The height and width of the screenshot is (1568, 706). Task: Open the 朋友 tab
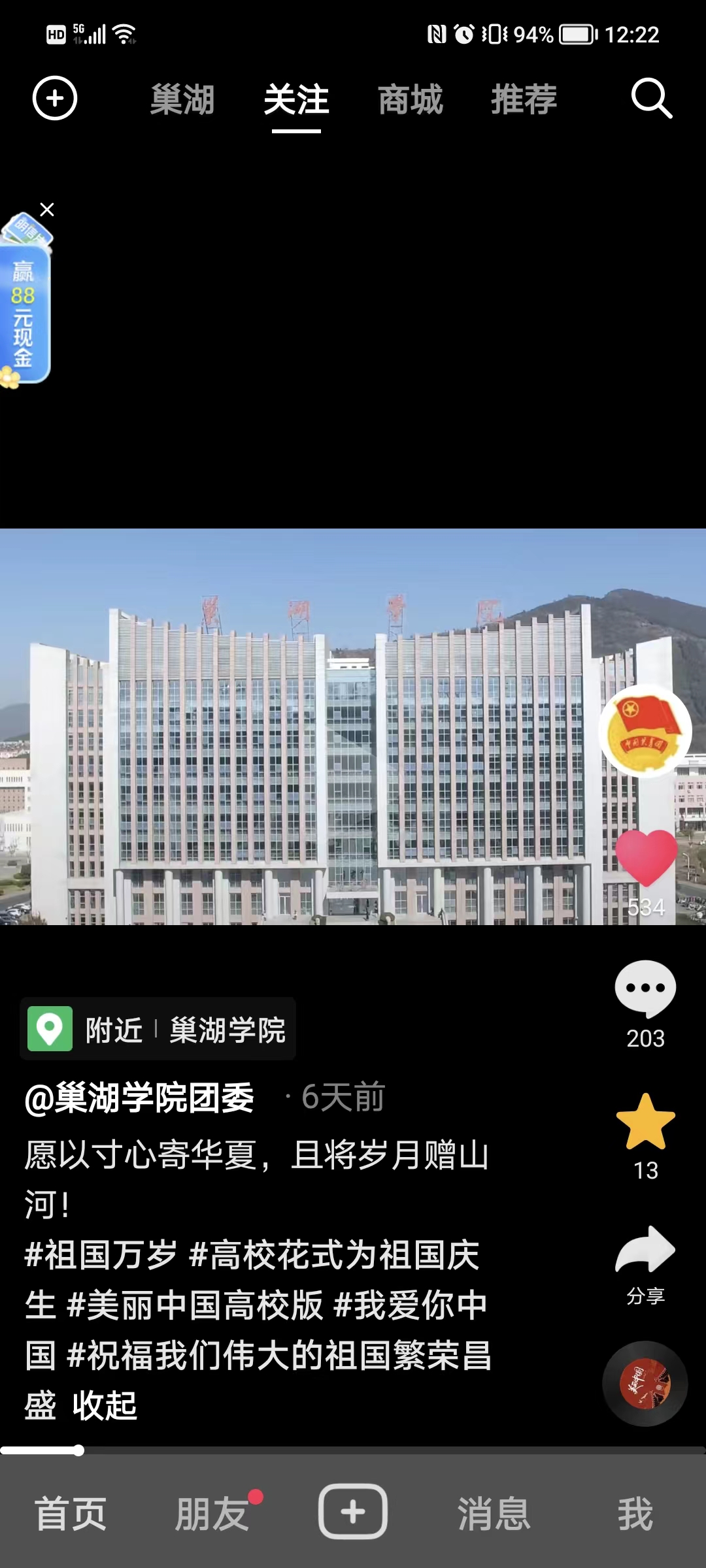coord(212,1513)
